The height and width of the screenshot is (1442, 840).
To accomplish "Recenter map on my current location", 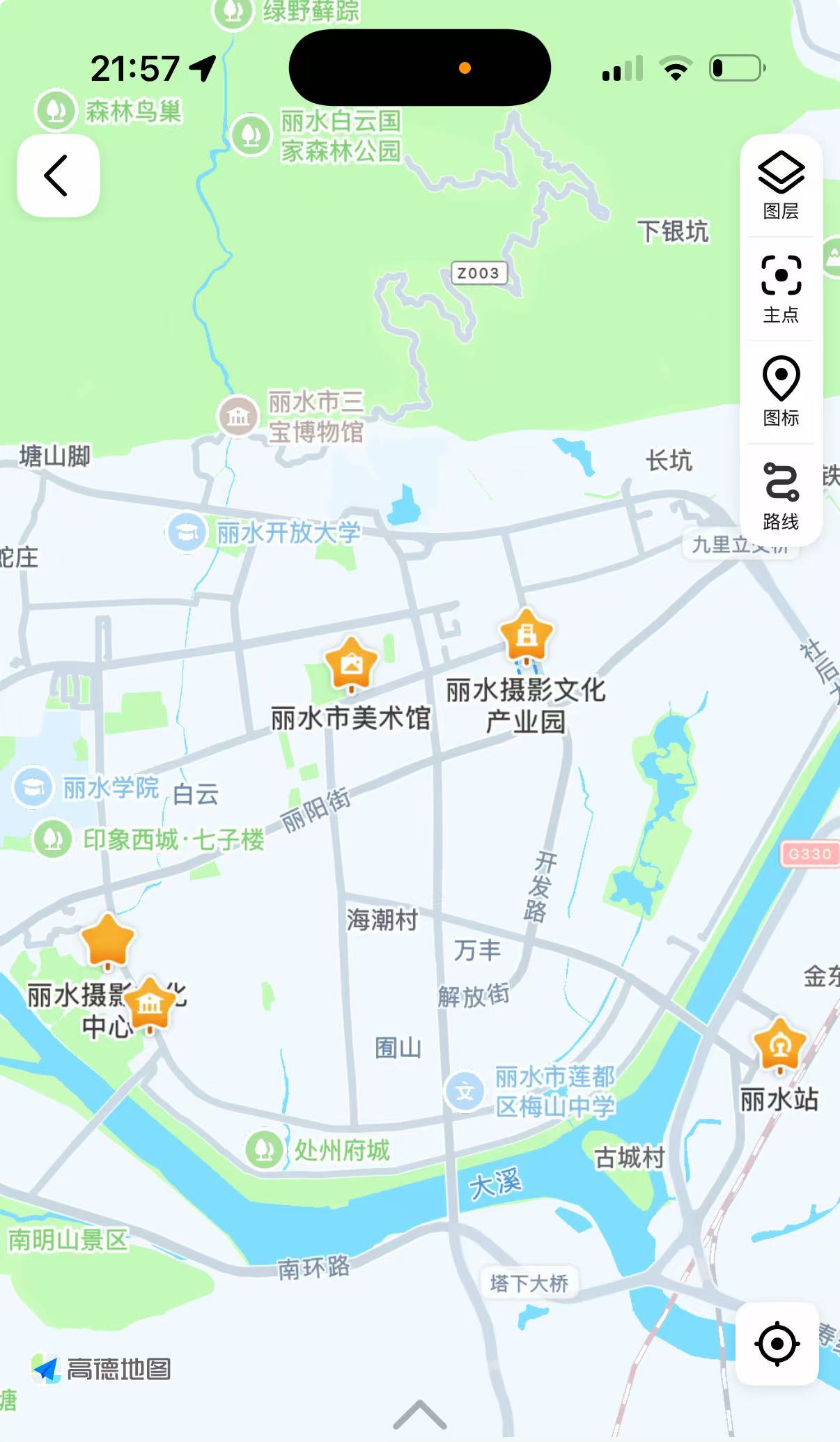I will coord(777,1343).
